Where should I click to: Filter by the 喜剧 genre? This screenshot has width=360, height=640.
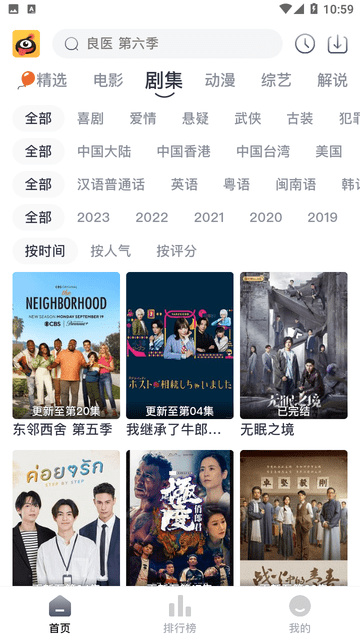pos(90,119)
